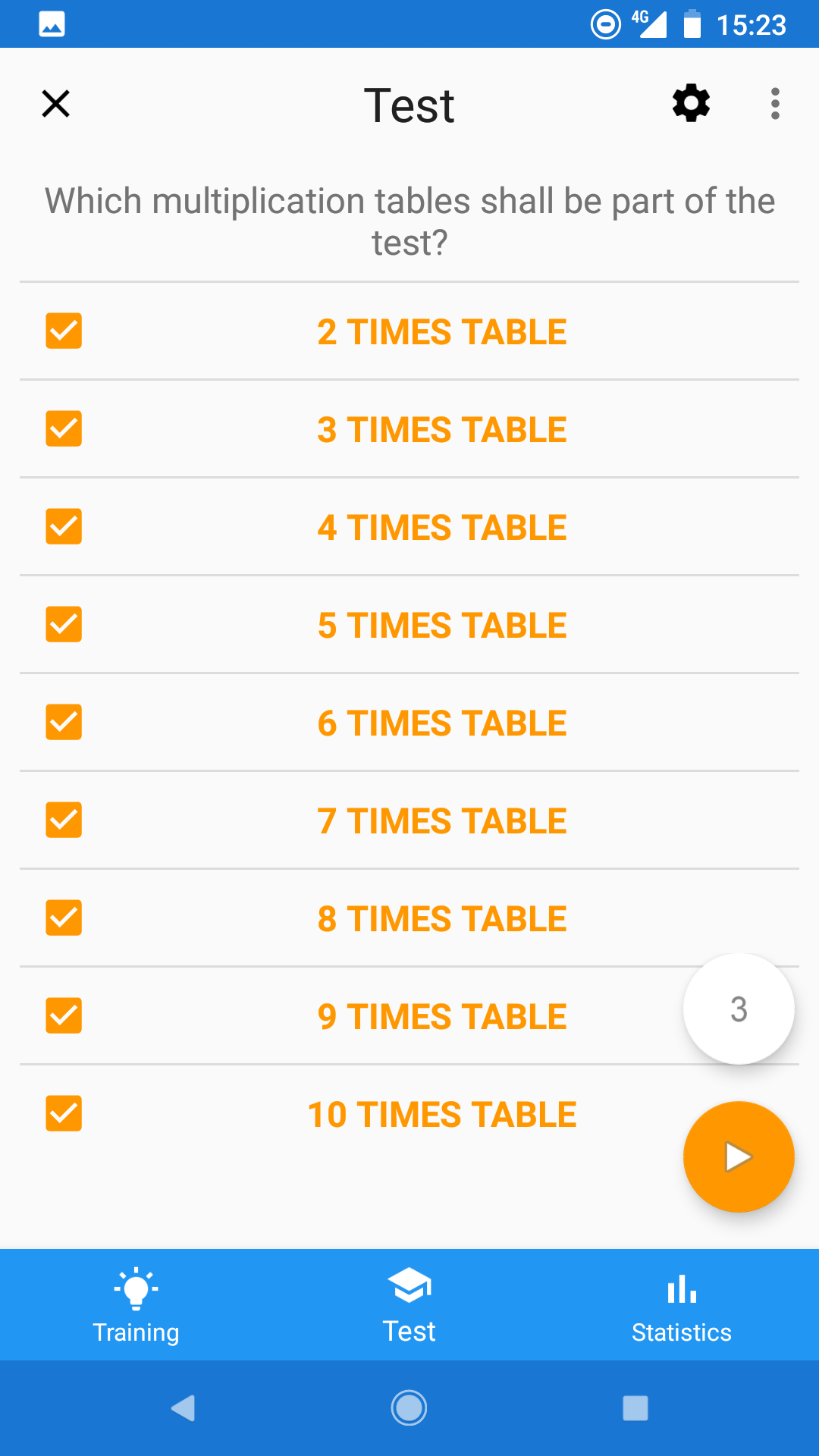819x1456 pixels.
Task: Disable the 3 times table
Action: click(x=64, y=428)
